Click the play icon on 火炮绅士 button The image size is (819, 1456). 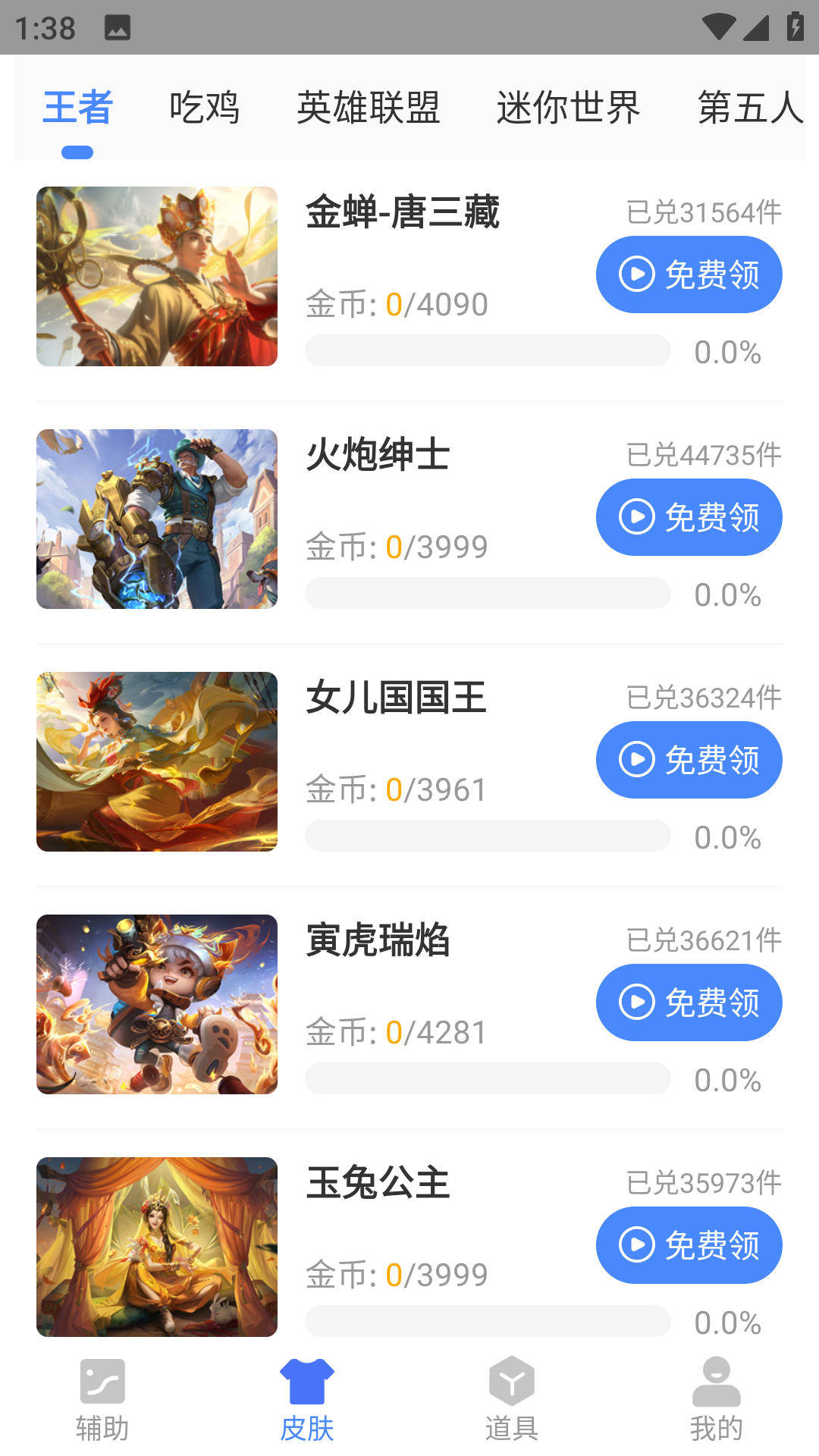point(638,517)
